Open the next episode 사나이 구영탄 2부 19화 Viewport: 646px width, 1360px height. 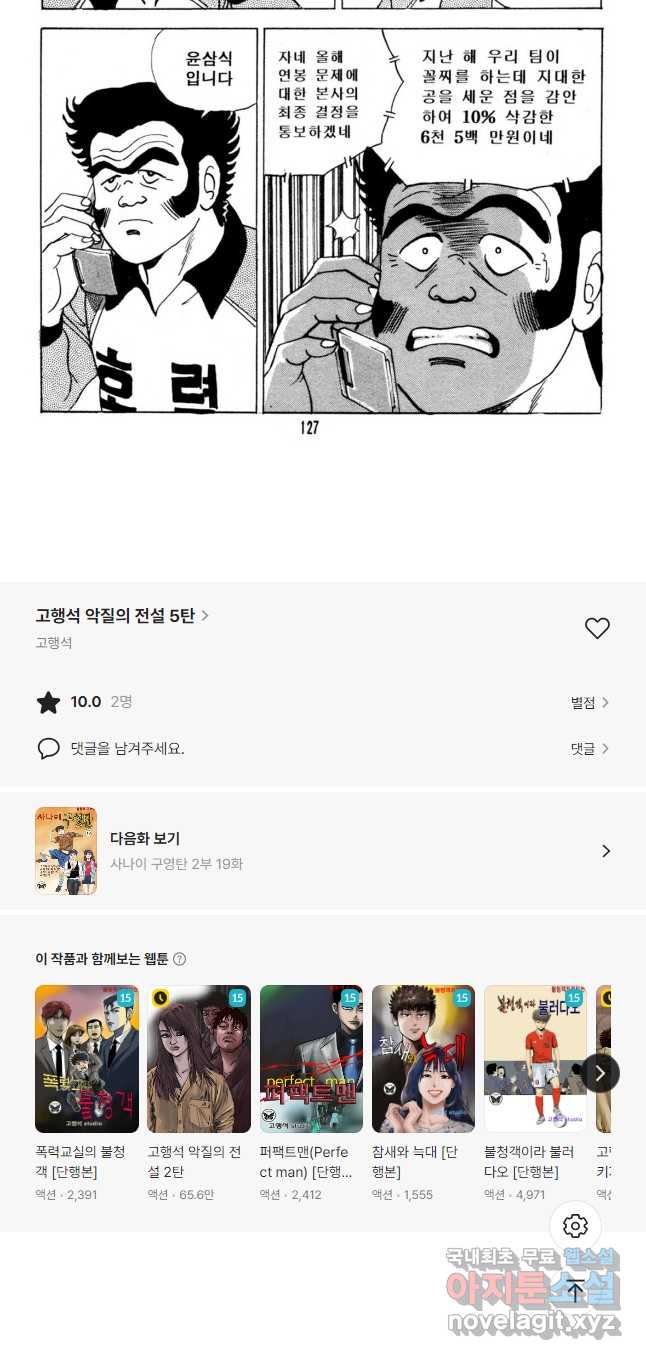click(322, 851)
